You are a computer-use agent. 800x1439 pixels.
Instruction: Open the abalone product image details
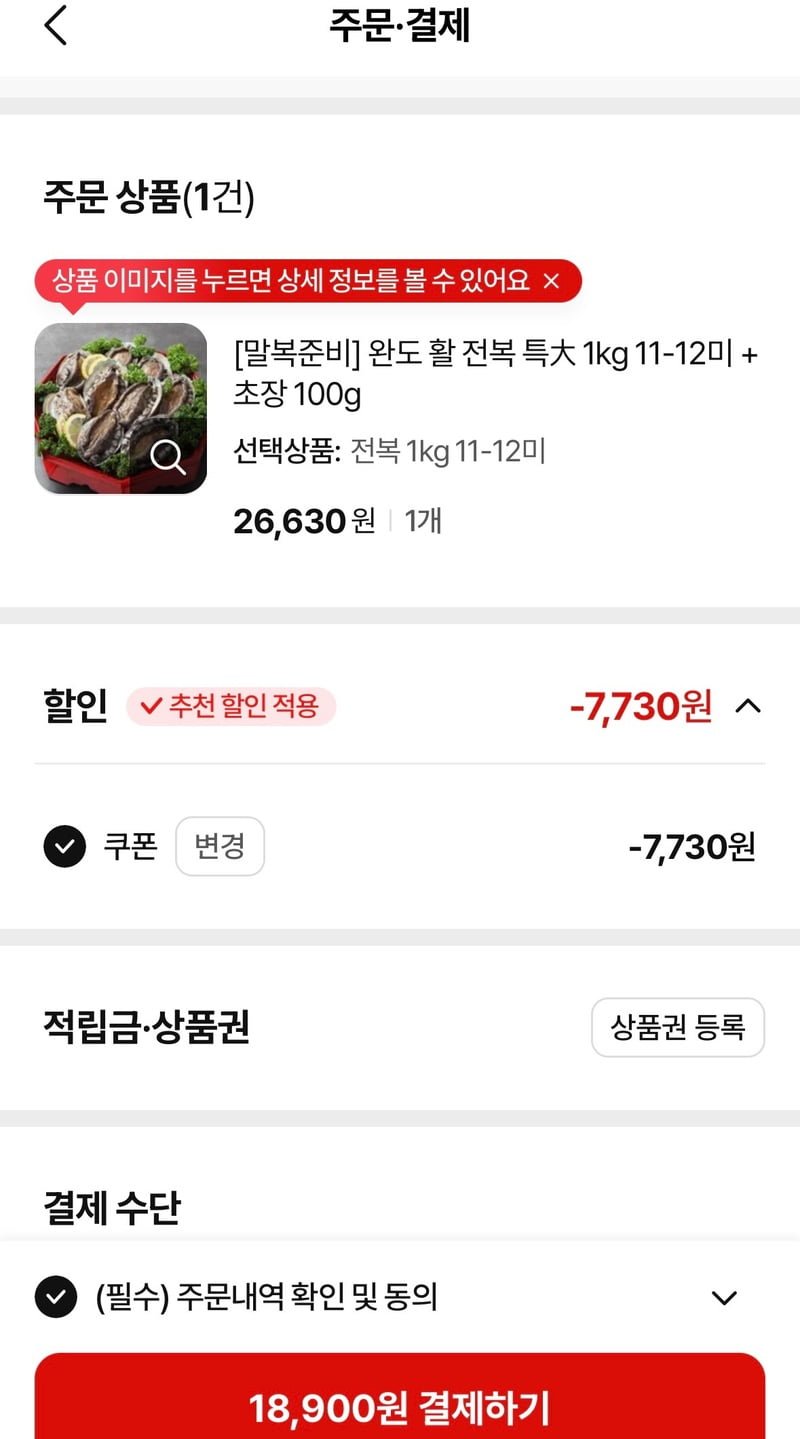[x=121, y=408]
